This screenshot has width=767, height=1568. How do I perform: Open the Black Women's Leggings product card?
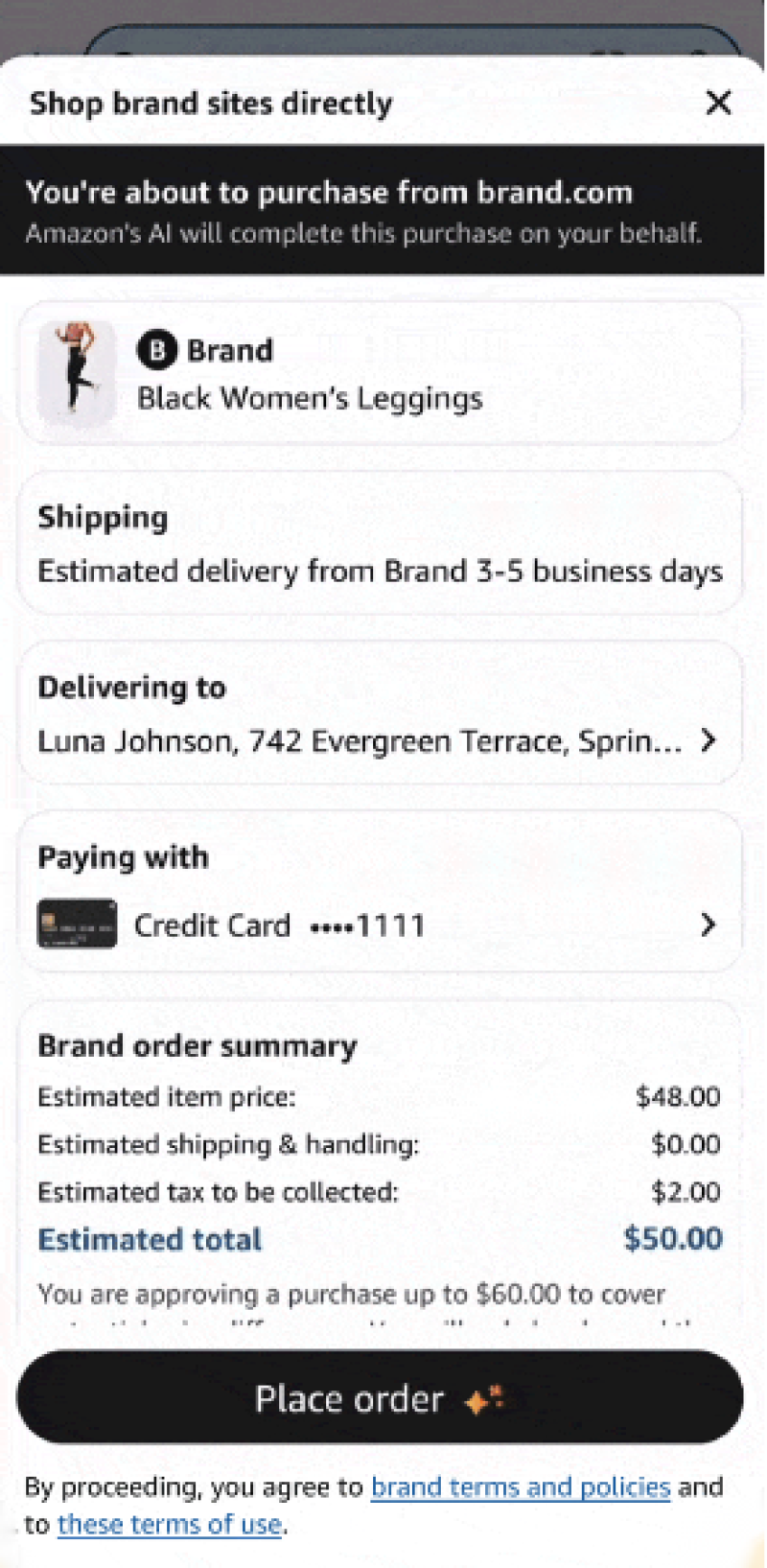tap(380, 374)
